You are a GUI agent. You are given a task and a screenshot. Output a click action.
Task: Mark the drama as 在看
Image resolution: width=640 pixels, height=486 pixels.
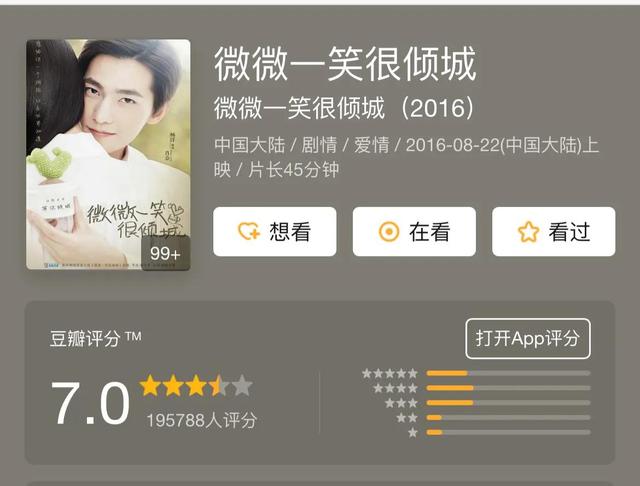point(414,232)
